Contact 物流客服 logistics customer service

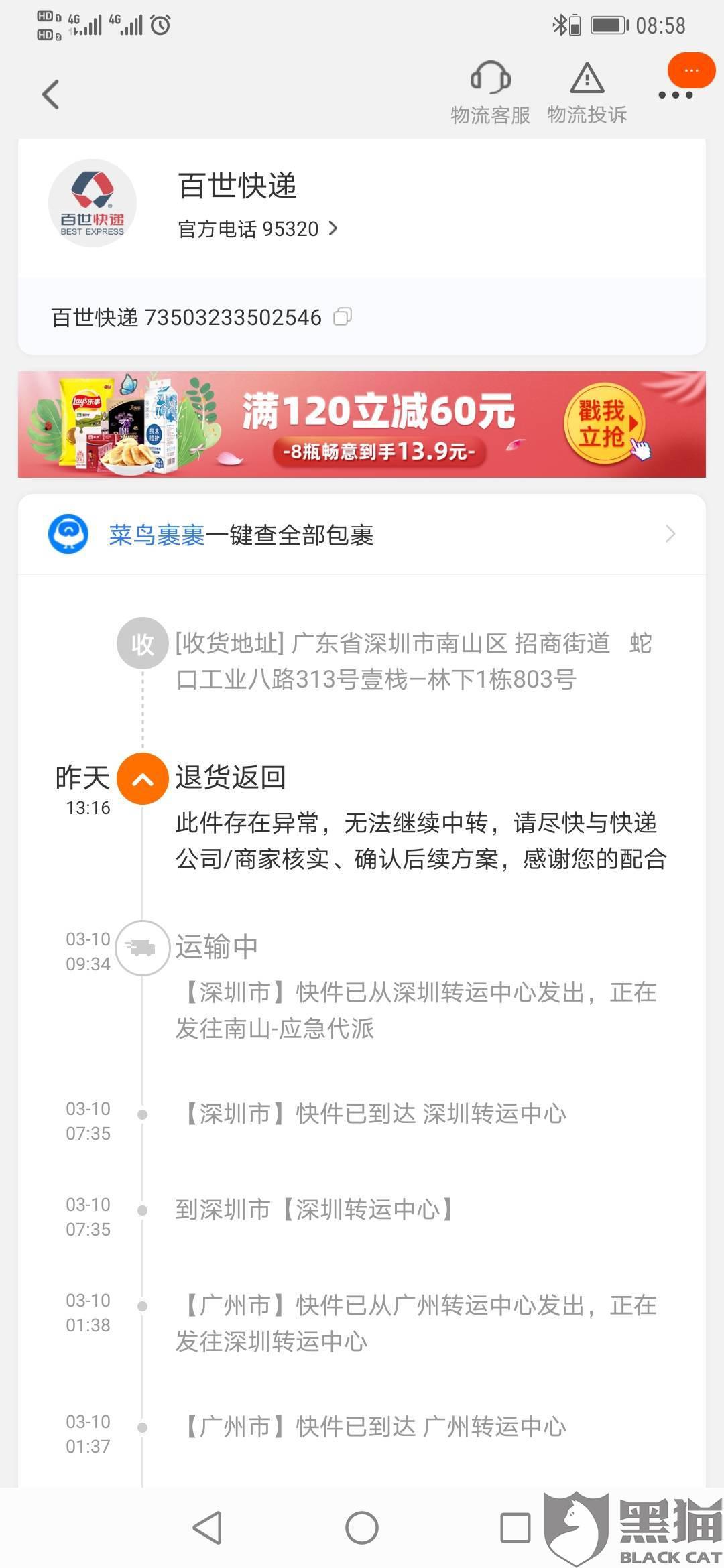pos(490,93)
